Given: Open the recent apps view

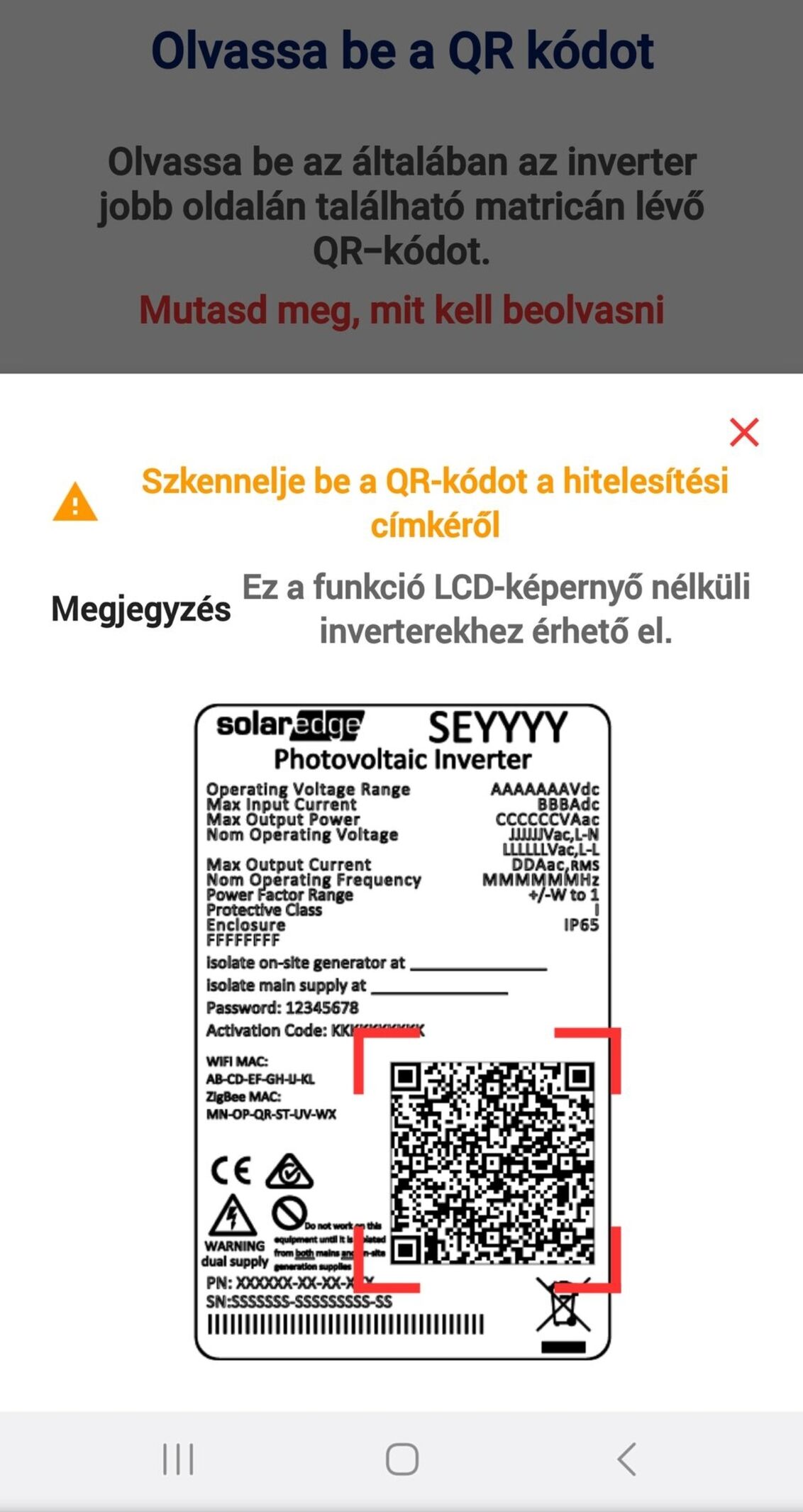Looking at the screenshot, I should coord(178,1459).
